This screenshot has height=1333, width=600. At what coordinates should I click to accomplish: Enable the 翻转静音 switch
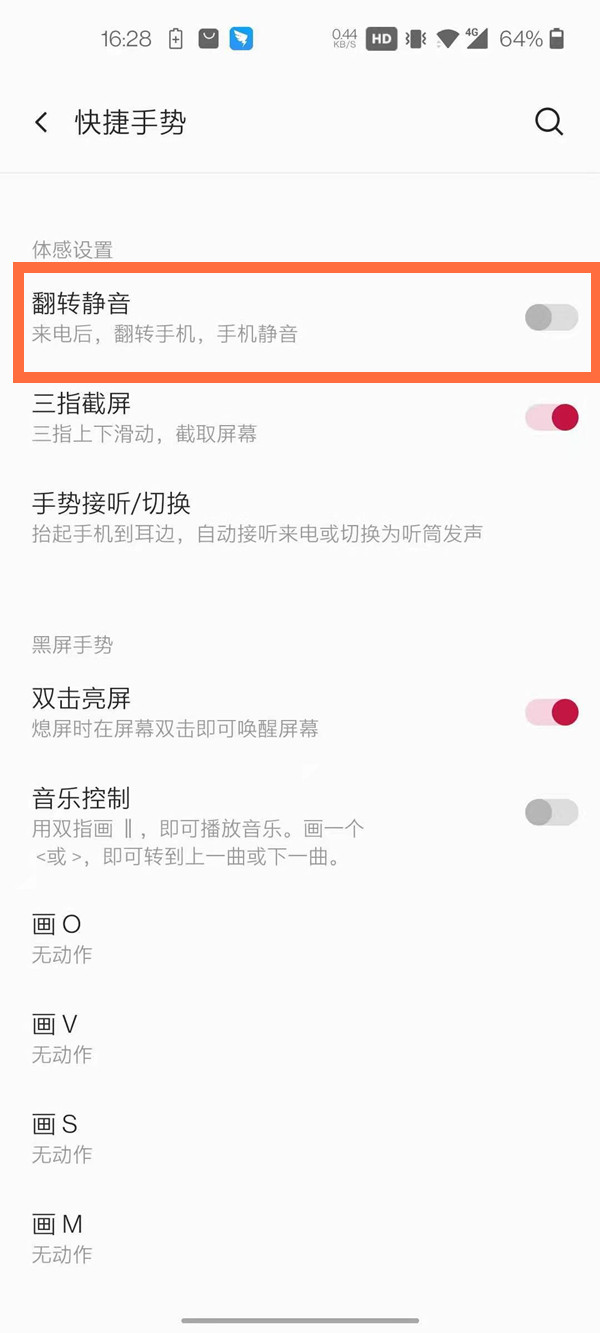551,318
